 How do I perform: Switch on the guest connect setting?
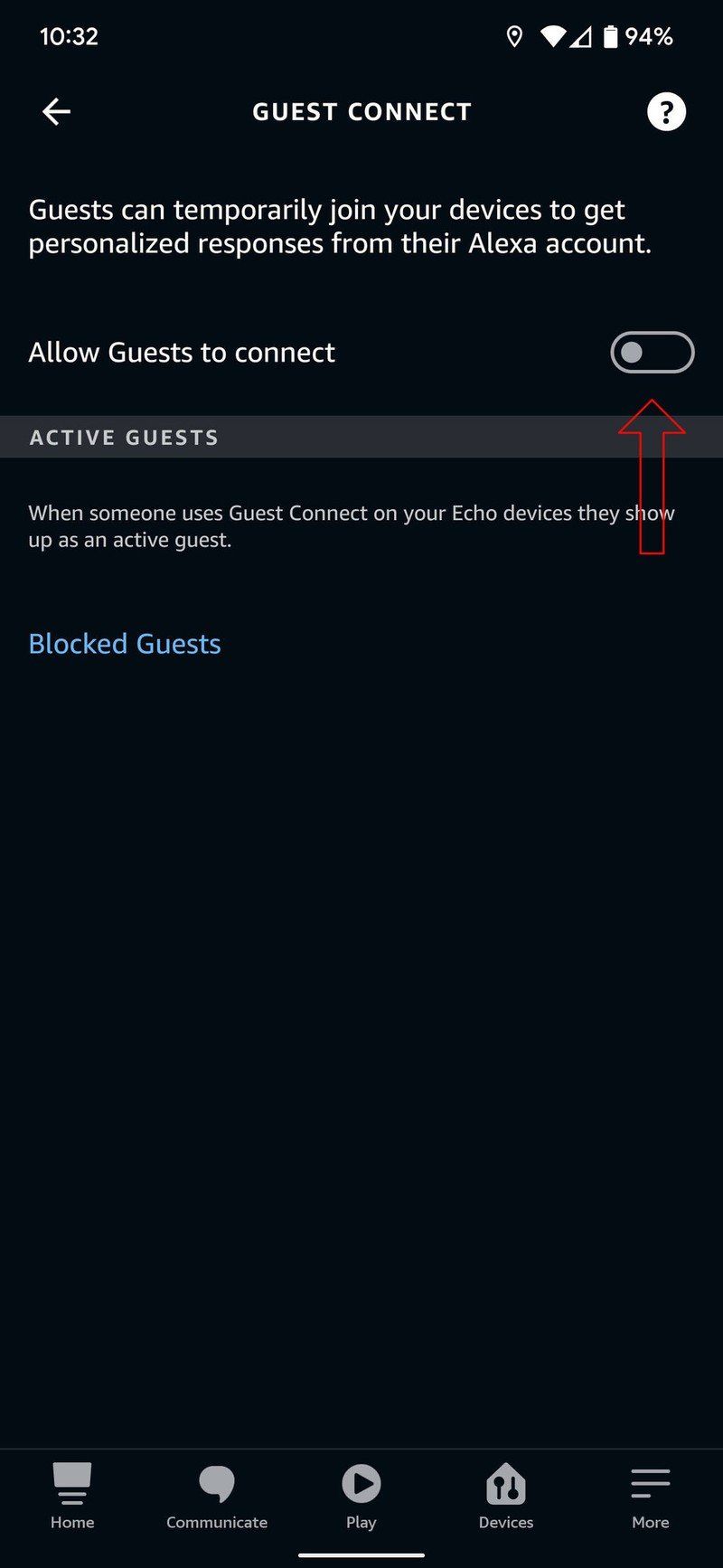point(653,352)
